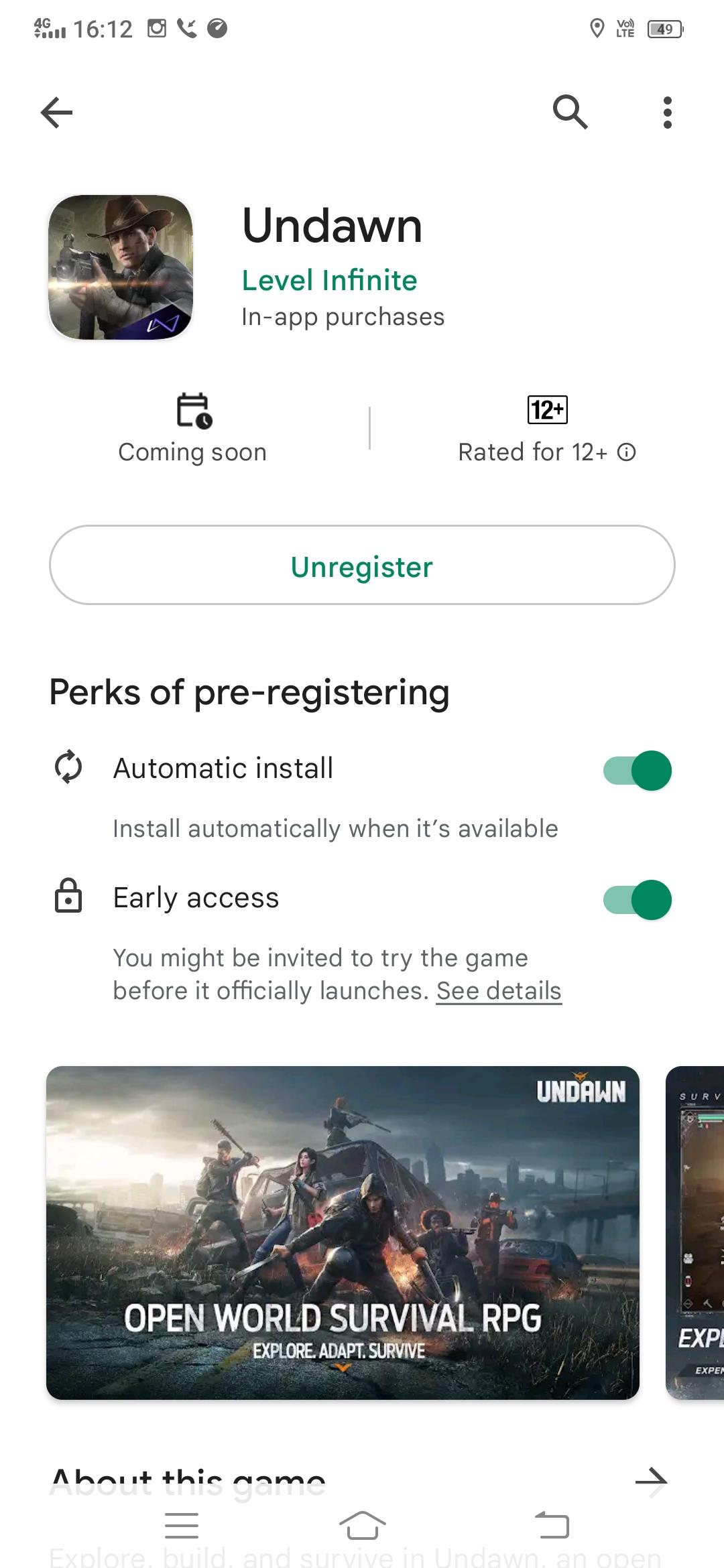Turn off the Early access switch
The image size is (724, 1568).
(x=637, y=900)
